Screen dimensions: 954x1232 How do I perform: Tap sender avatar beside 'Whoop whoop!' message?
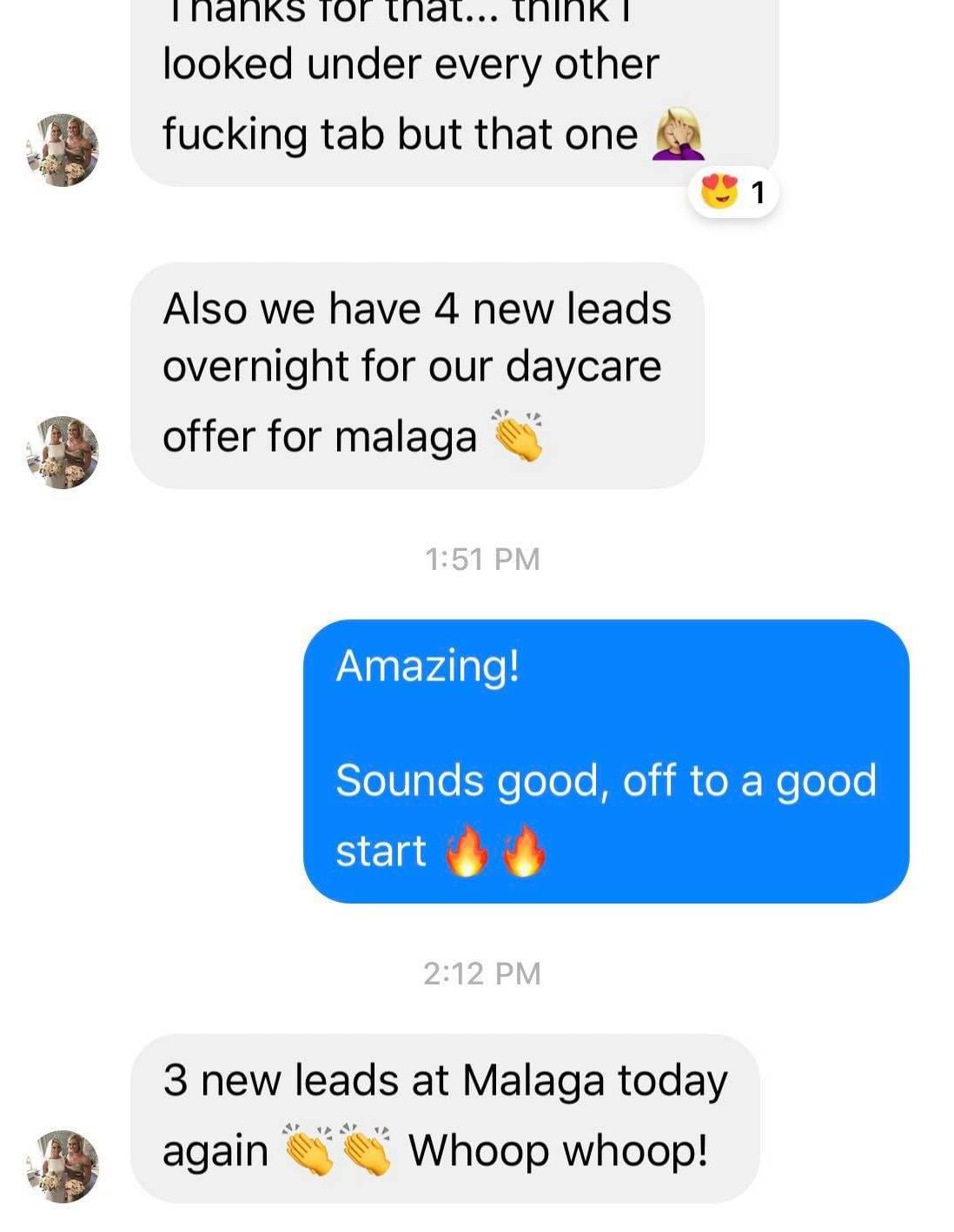[x=63, y=1166]
